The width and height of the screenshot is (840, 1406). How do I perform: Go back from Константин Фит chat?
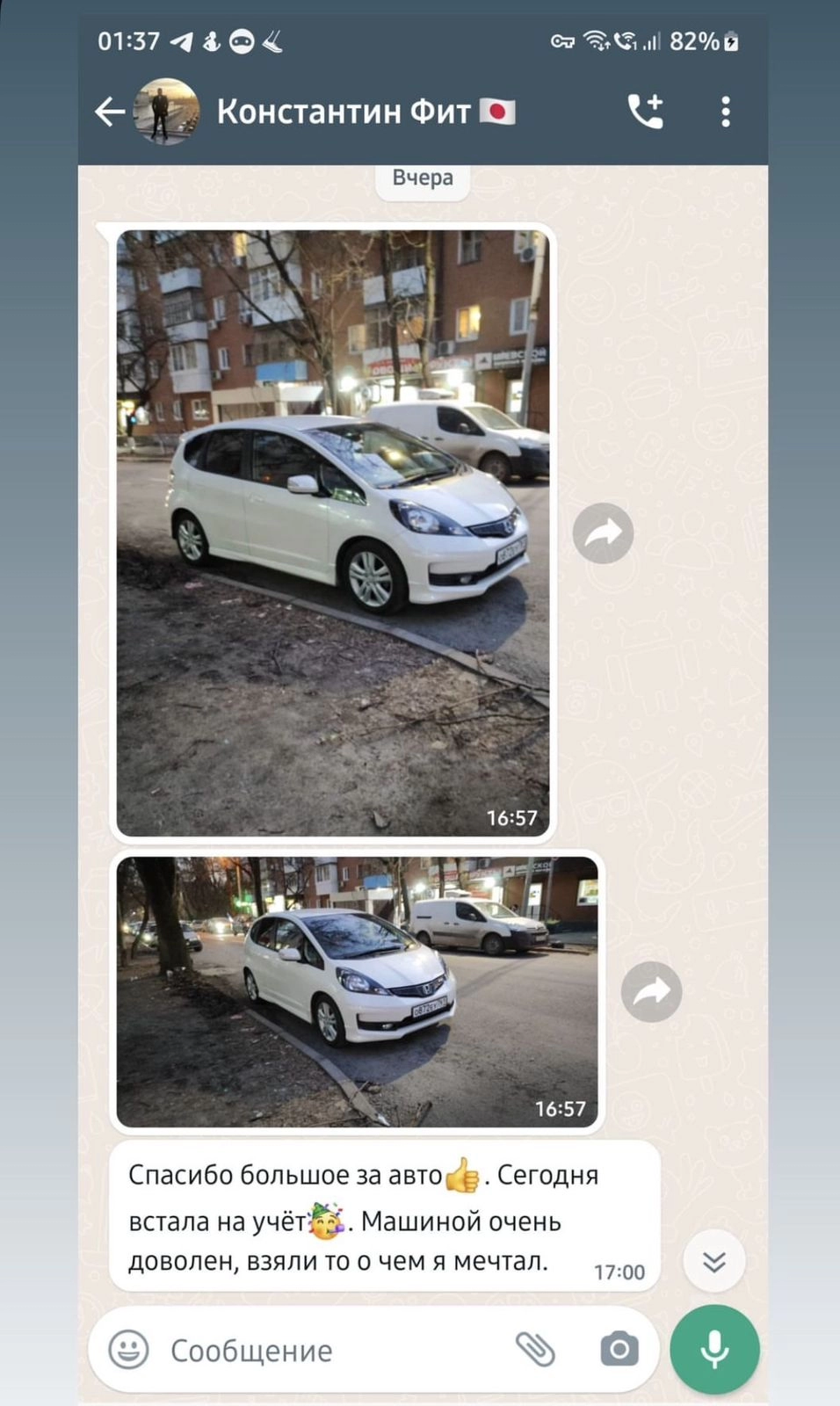click(x=110, y=112)
